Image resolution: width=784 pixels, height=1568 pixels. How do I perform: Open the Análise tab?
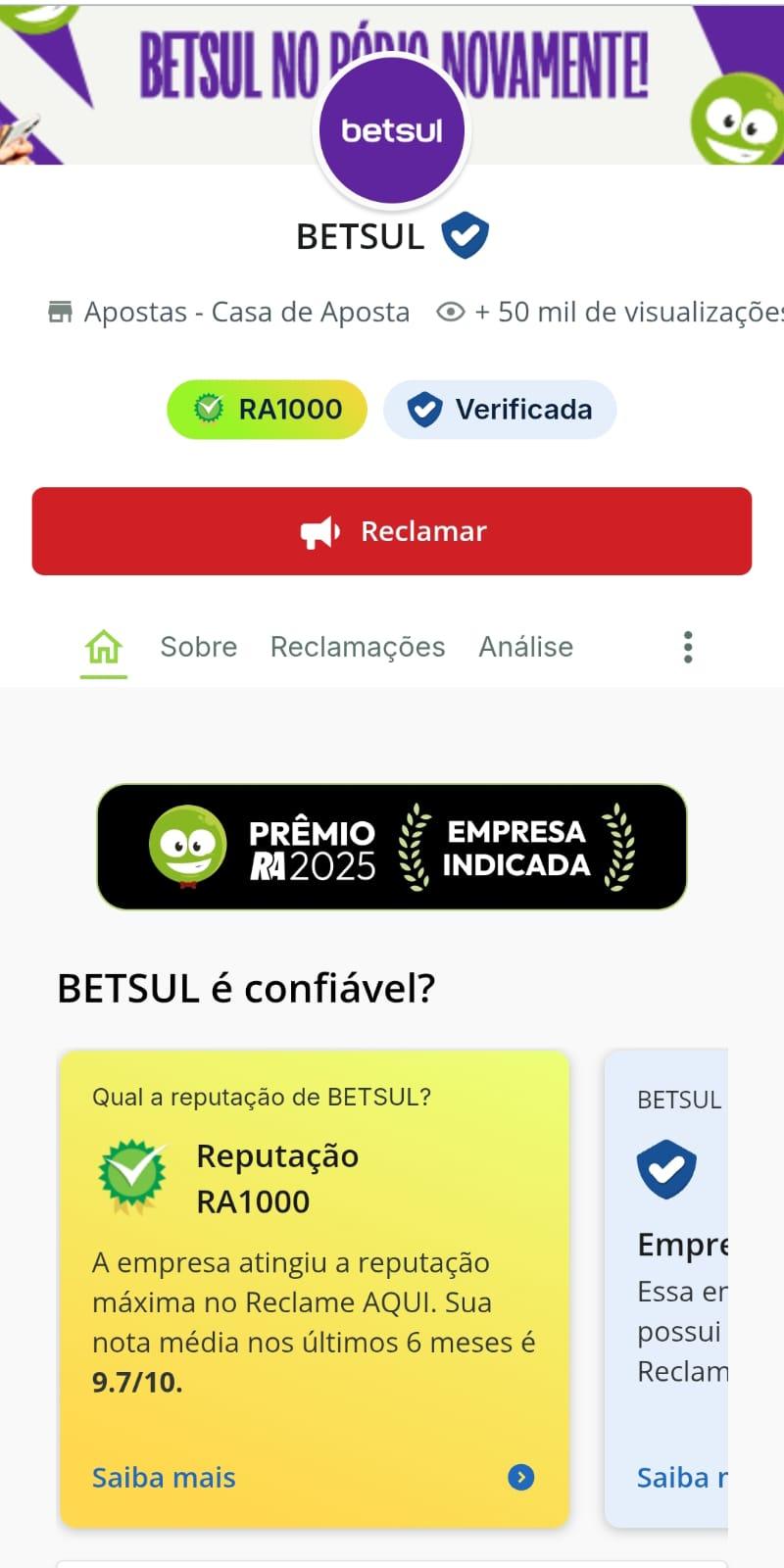tap(526, 646)
